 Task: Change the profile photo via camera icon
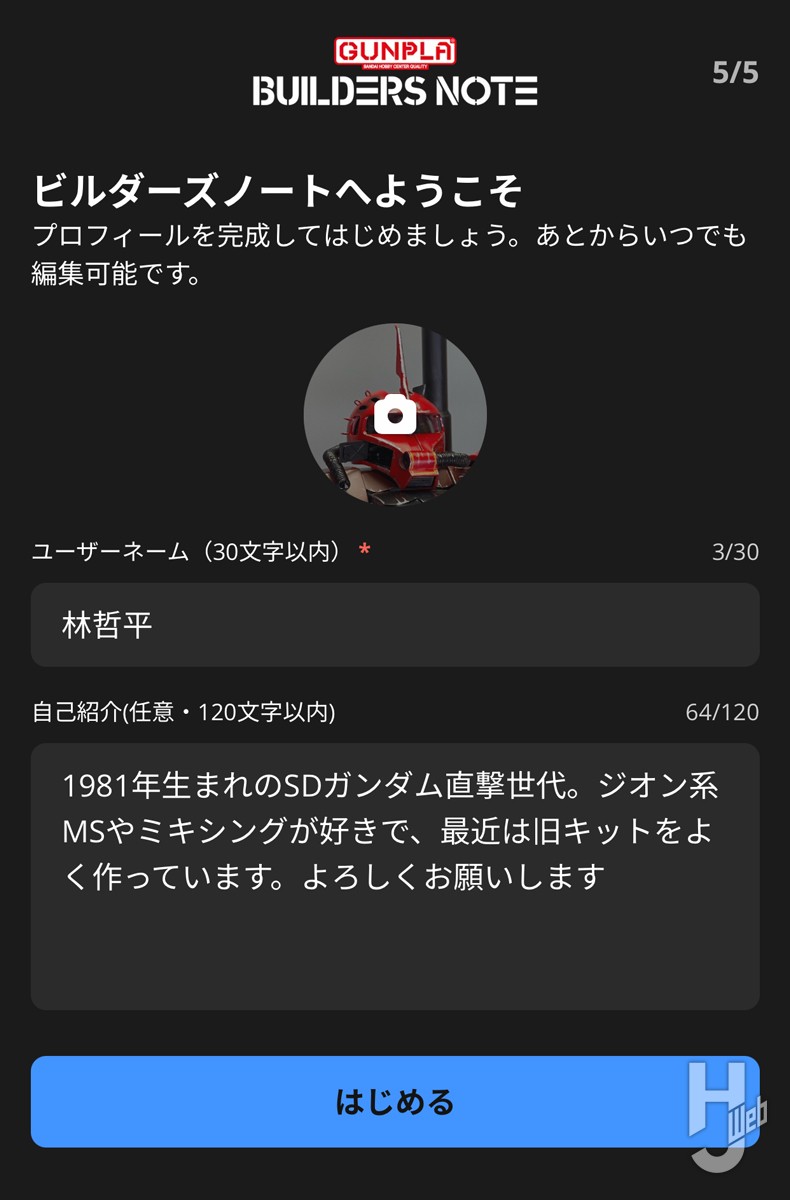395,413
